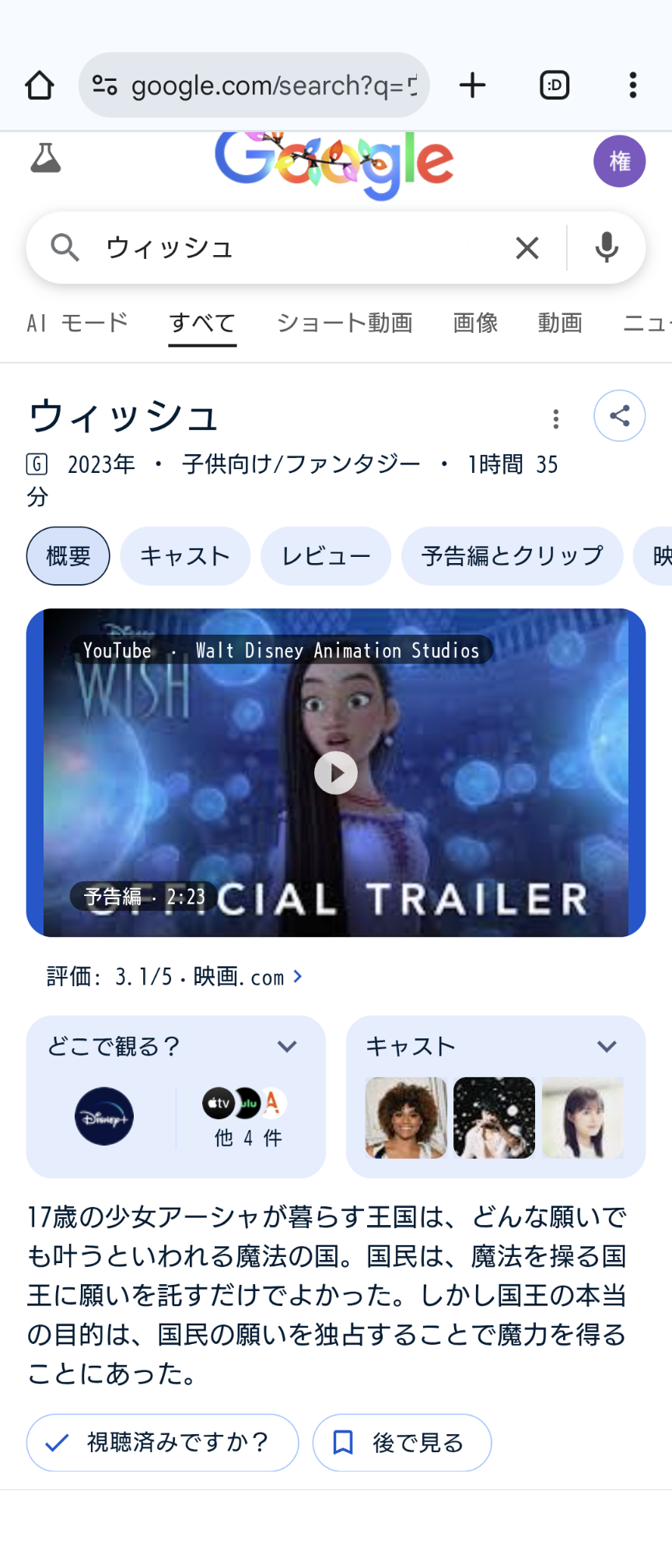Expand the どこで観る? card
Image resolution: width=672 pixels, height=1568 pixels.
point(287,1047)
